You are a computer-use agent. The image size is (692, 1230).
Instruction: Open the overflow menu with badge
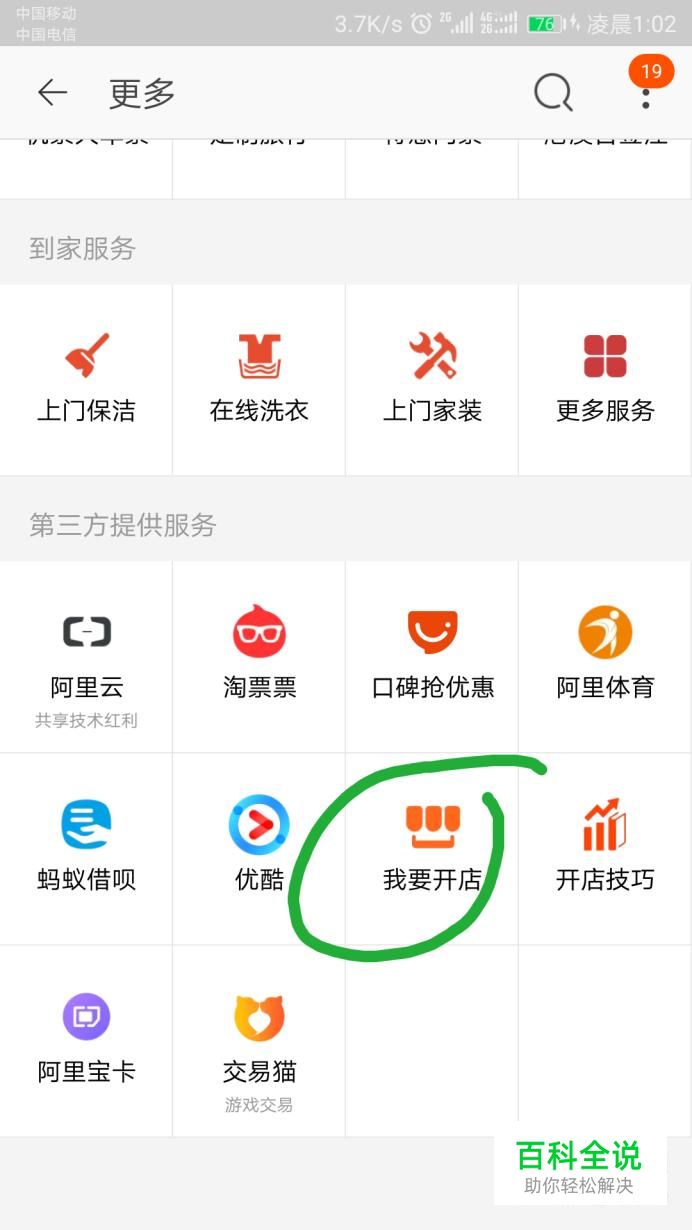[x=646, y=93]
